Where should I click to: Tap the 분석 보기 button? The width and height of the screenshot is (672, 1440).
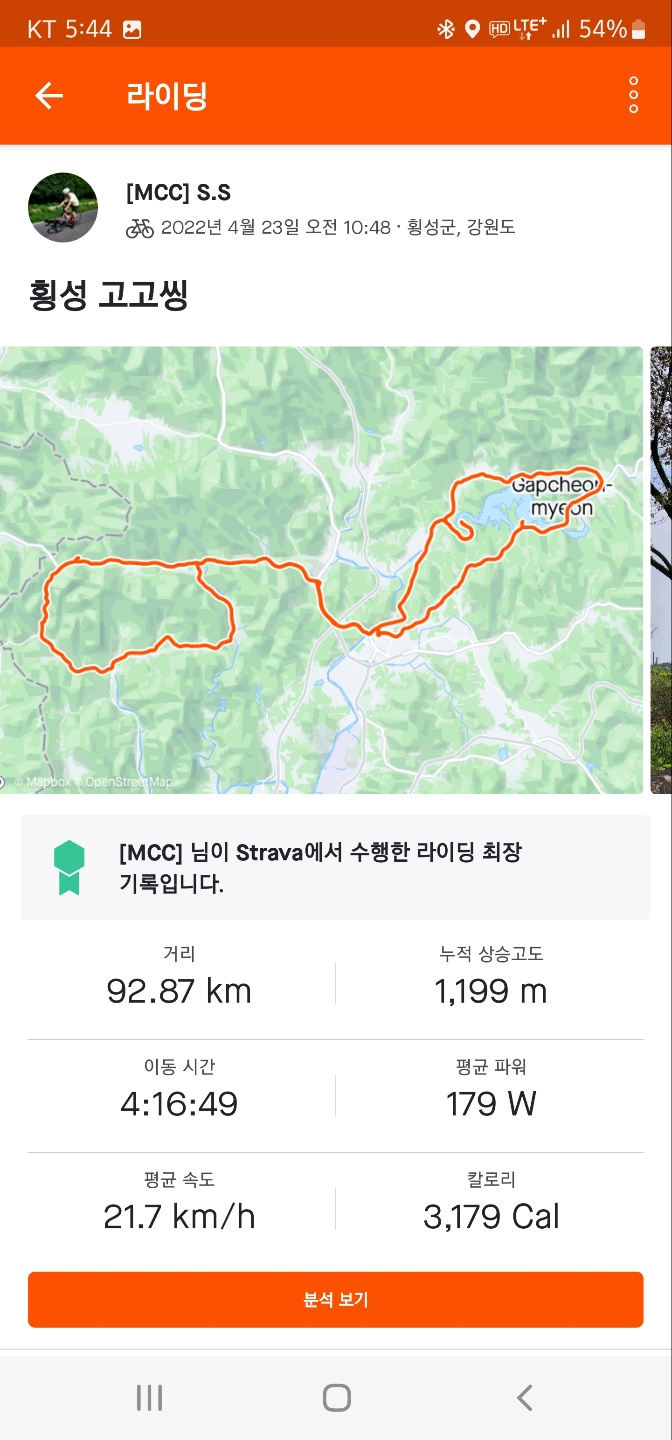pyautogui.click(x=335, y=1300)
